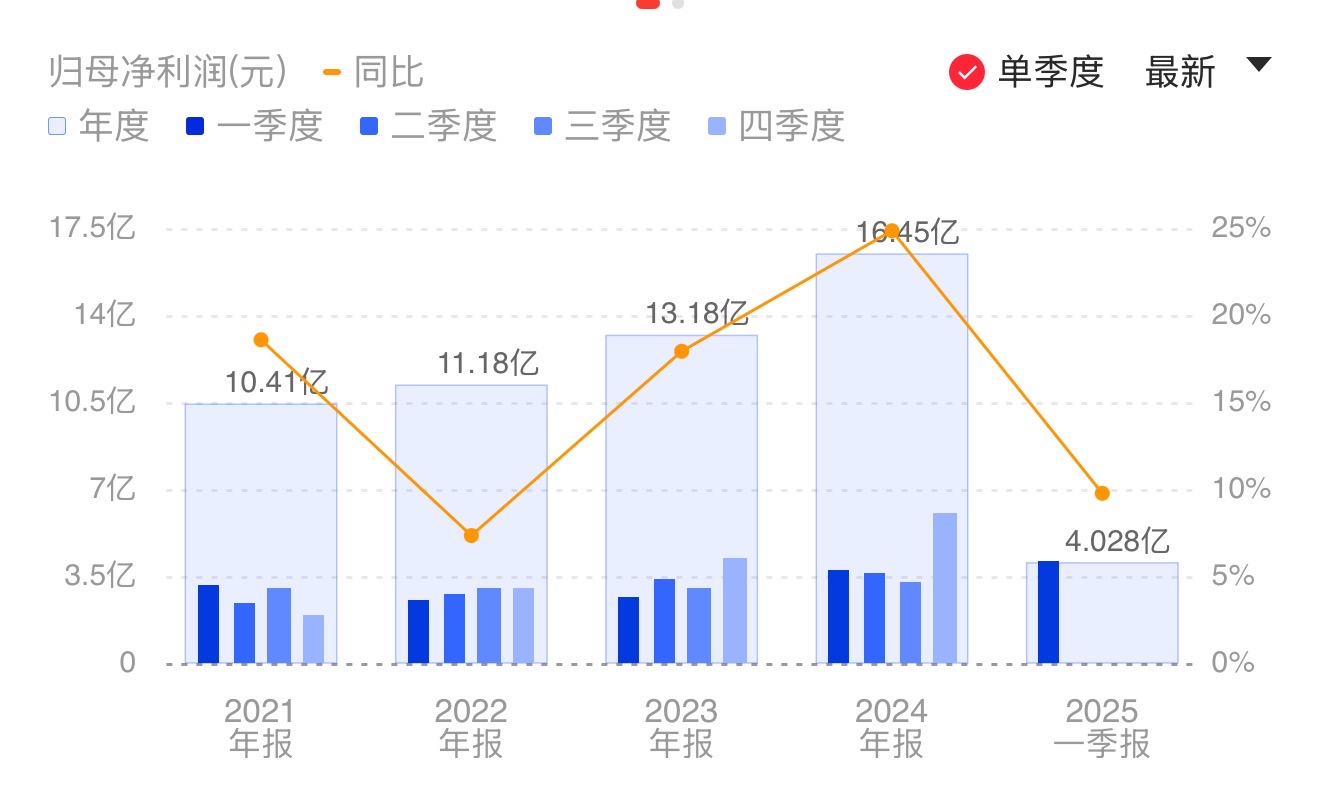Image resolution: width=1320 pixels, height=787 pixels.
Task: Toggle the 单季度 checkbox
Action: click(966, 73)
